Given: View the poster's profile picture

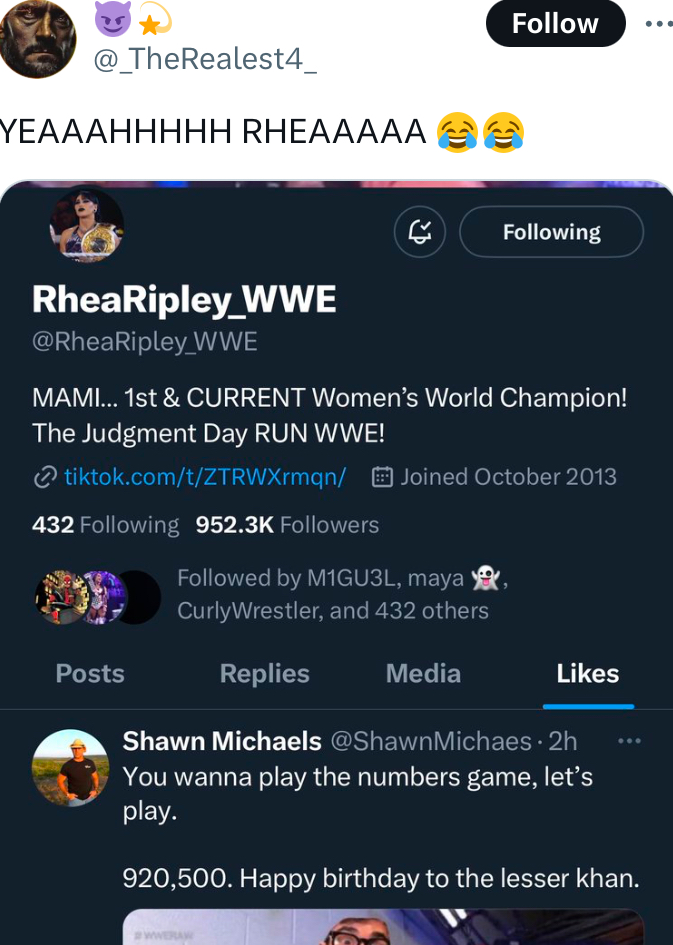Looking at the screenshot, I should 36,37.
